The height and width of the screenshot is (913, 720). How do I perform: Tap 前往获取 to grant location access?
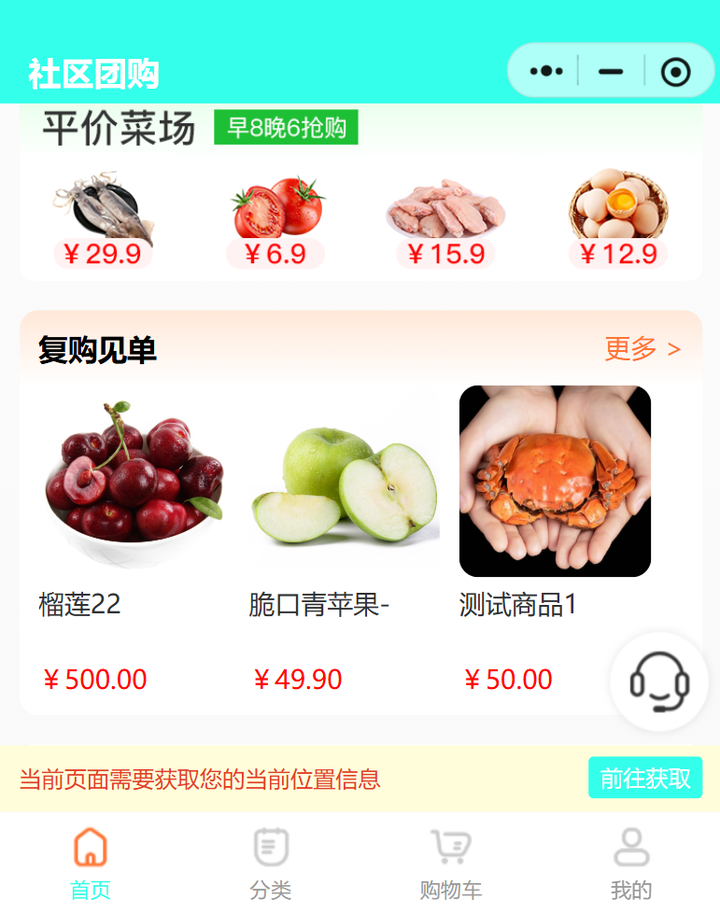point(645,778)
